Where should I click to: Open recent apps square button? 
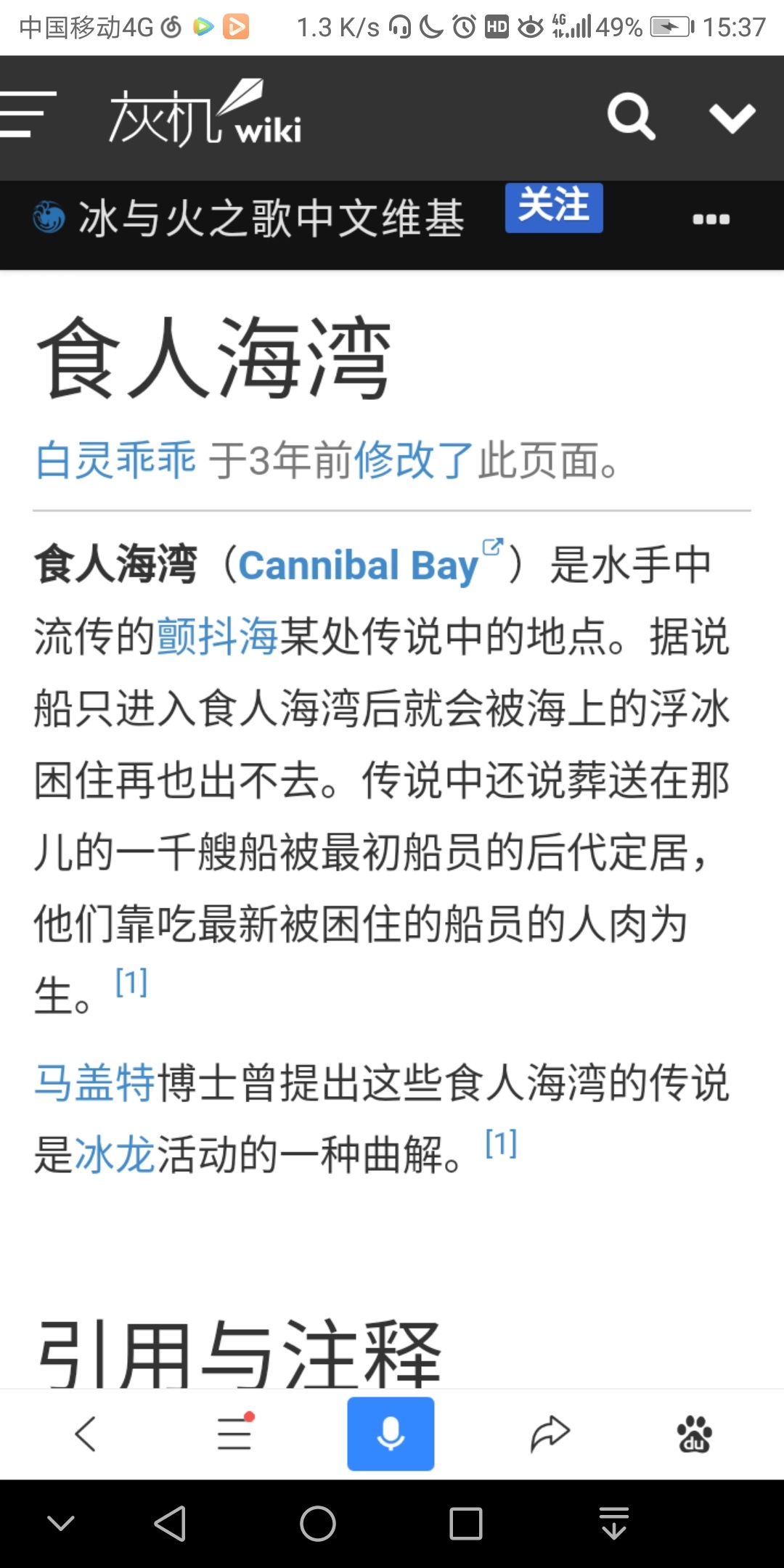(466, 1523)
